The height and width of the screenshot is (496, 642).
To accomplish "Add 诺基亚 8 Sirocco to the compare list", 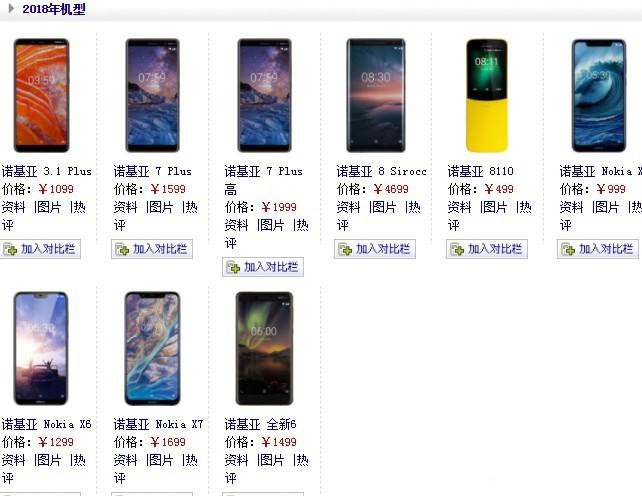I will click(x=375, y=249).
